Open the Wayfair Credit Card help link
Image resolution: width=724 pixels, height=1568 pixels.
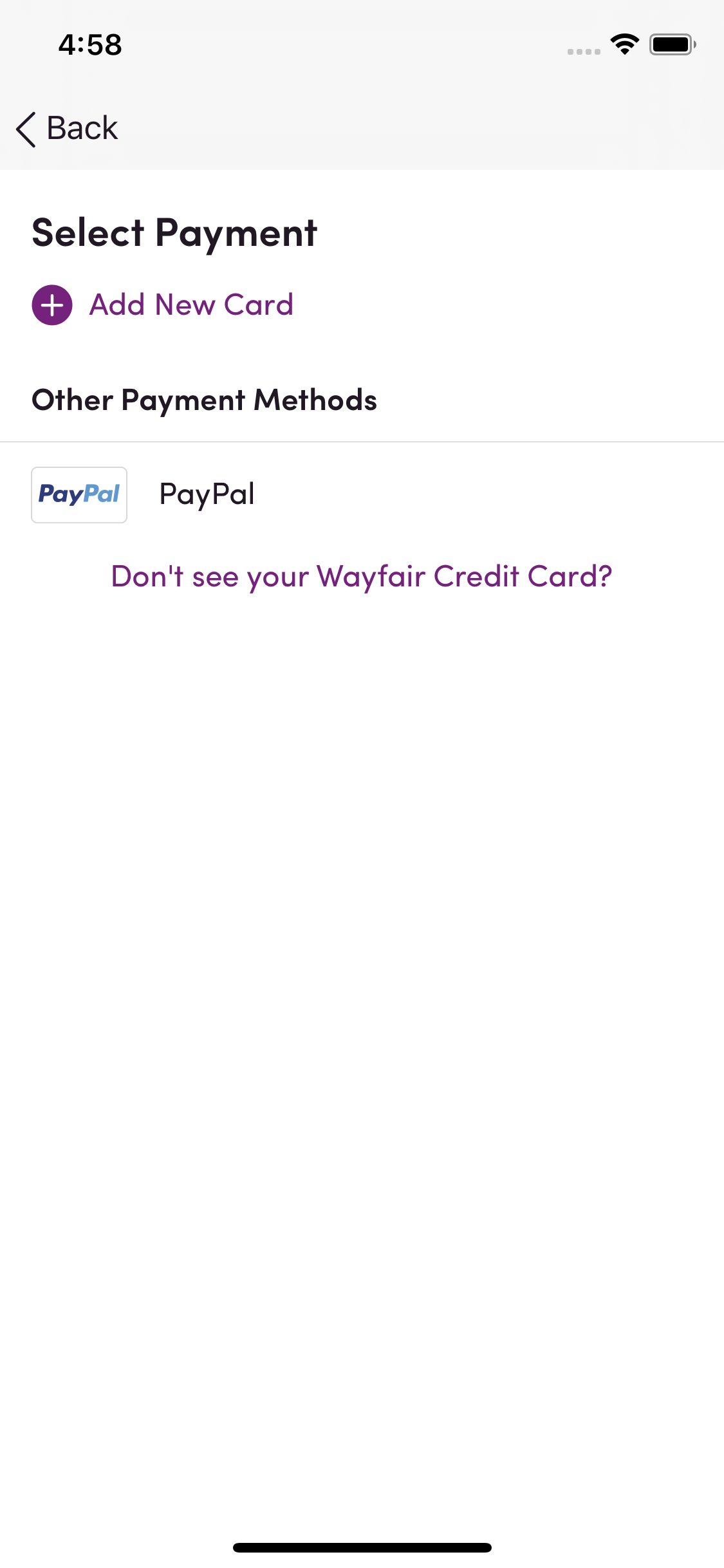pos(362,577)
